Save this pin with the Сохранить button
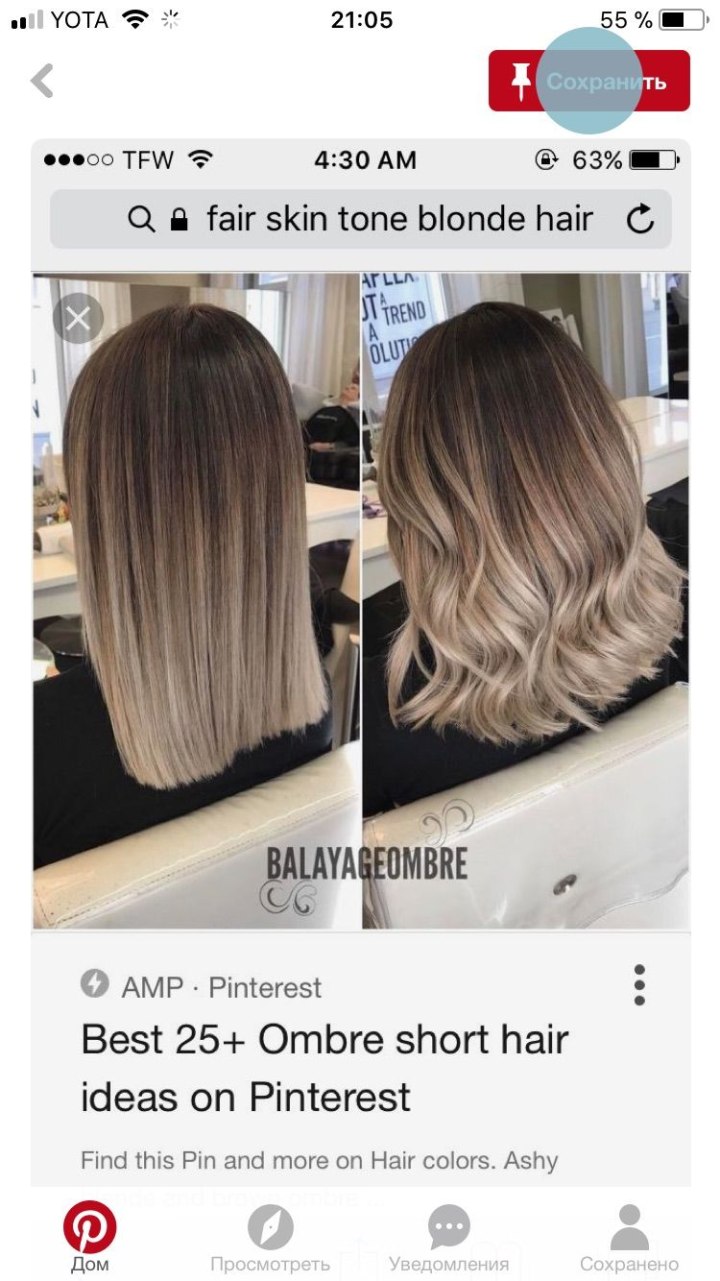 pyautogui.click(x=589, y=81)
